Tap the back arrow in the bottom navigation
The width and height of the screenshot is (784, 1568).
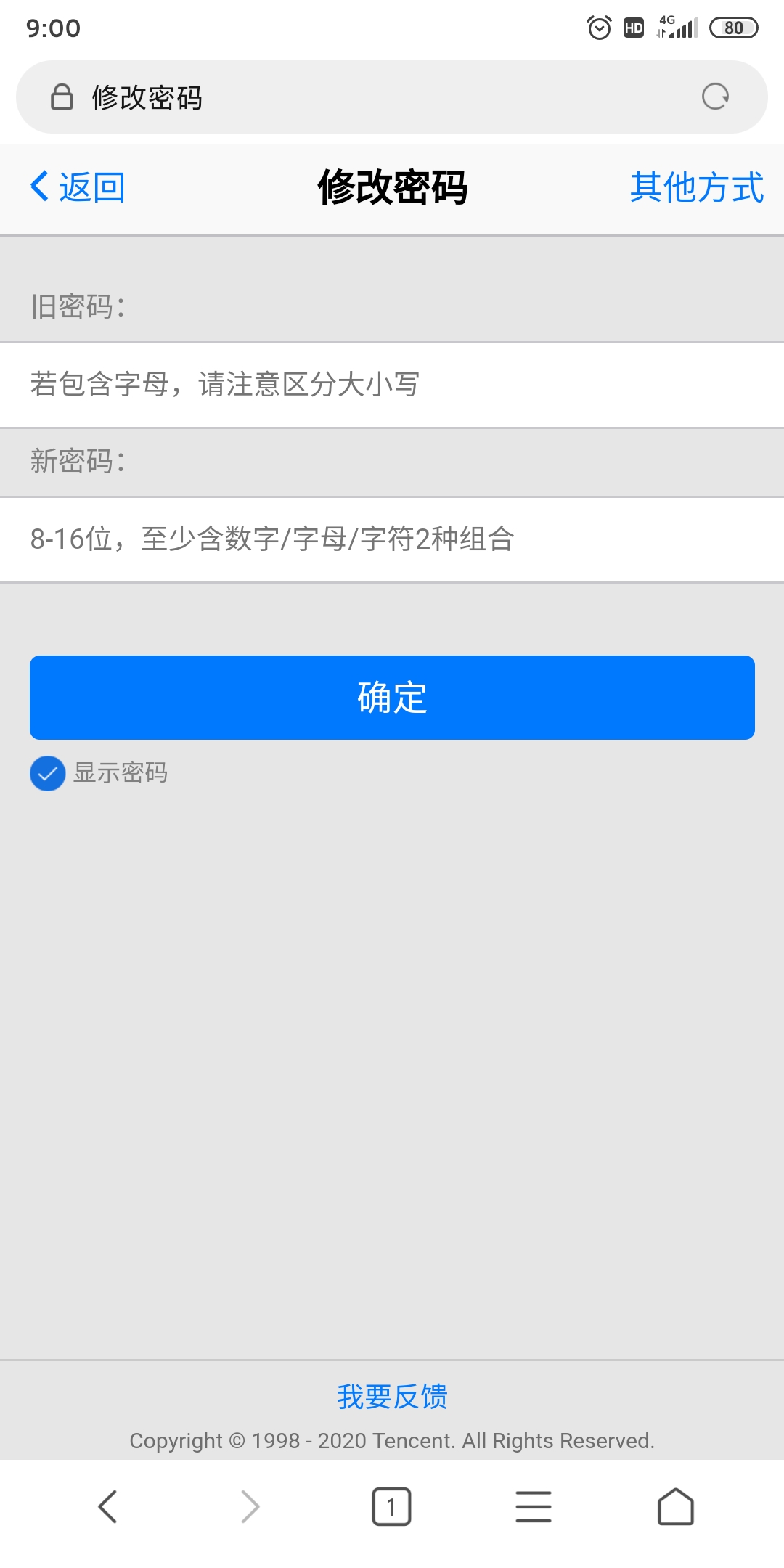pyautogui.click(x=107, y=1507)
